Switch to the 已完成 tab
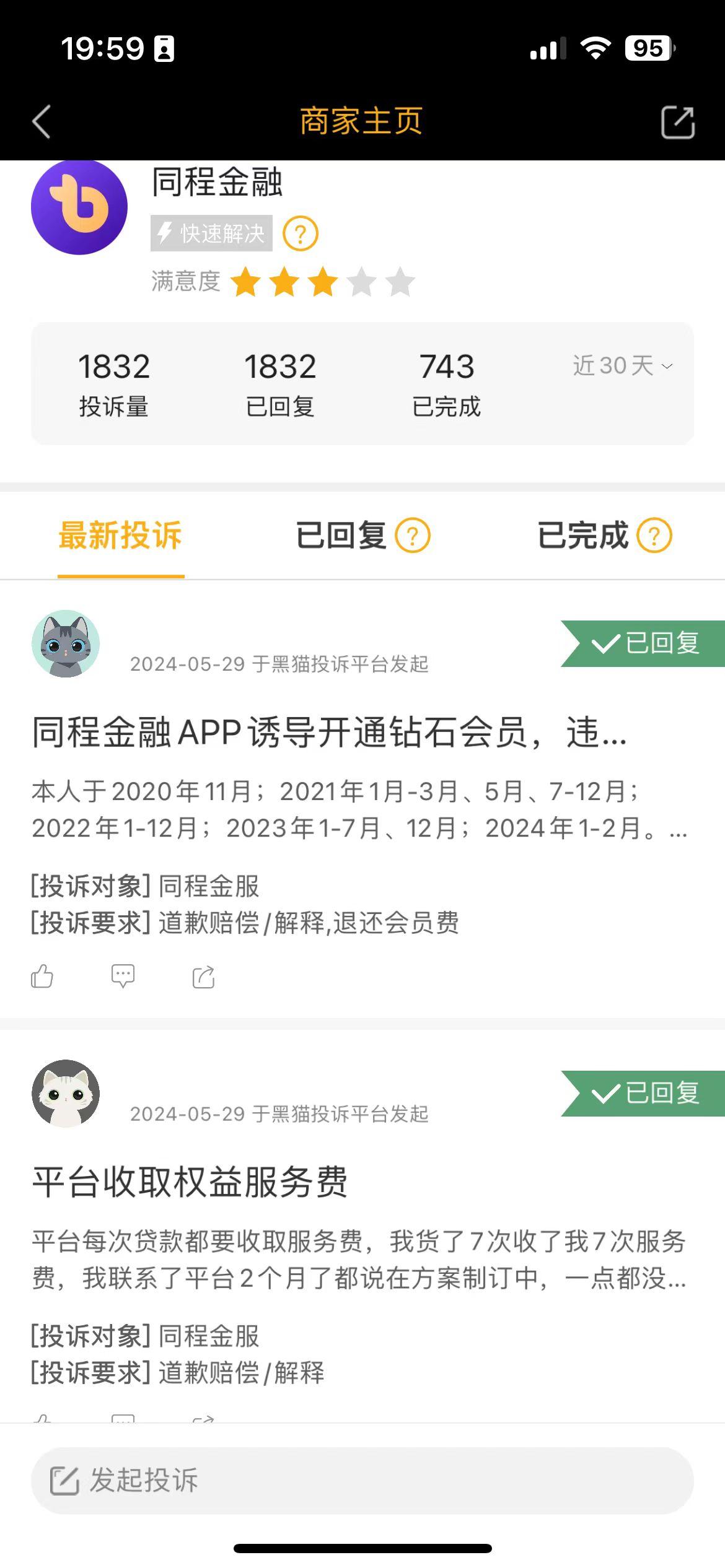Screen dimensions: 725x1568 582,536
